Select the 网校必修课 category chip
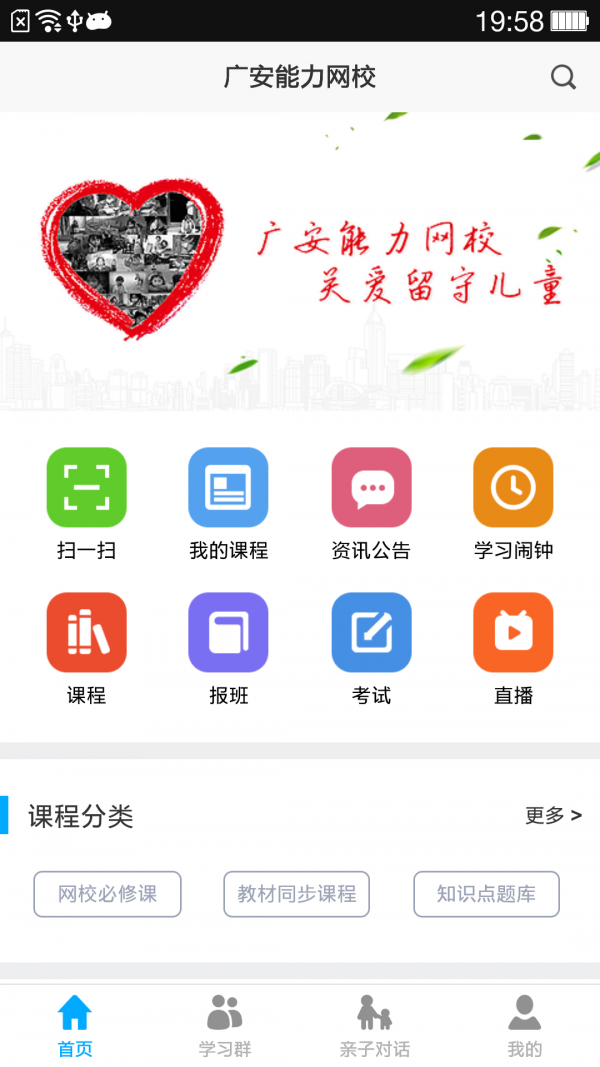600x1067 pixels. pyautogui.click(x=107, y=894)
